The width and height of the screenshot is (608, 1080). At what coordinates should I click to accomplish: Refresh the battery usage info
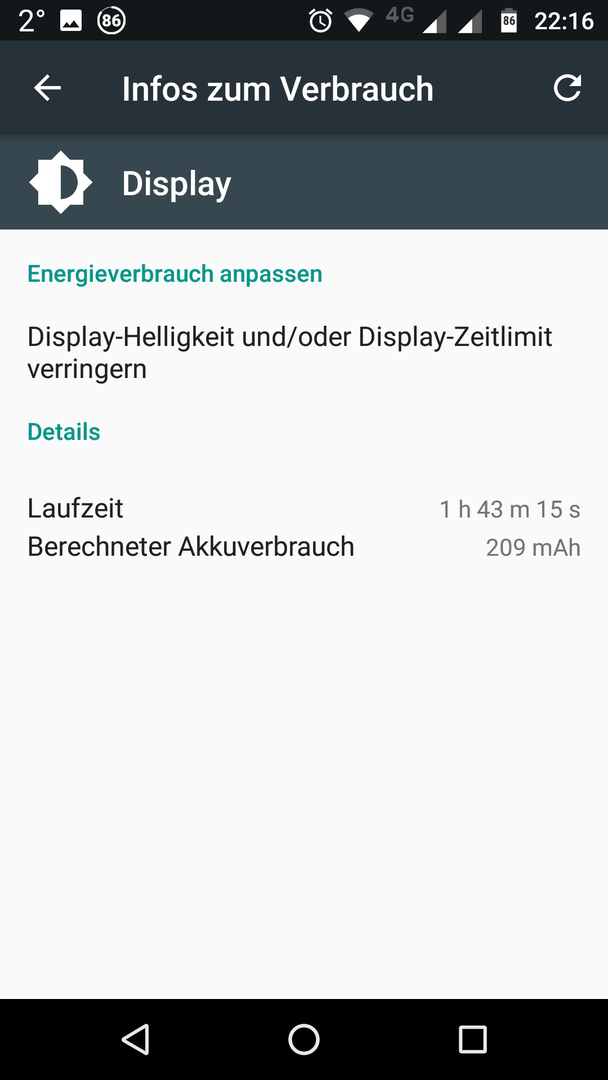coord(567,88)
